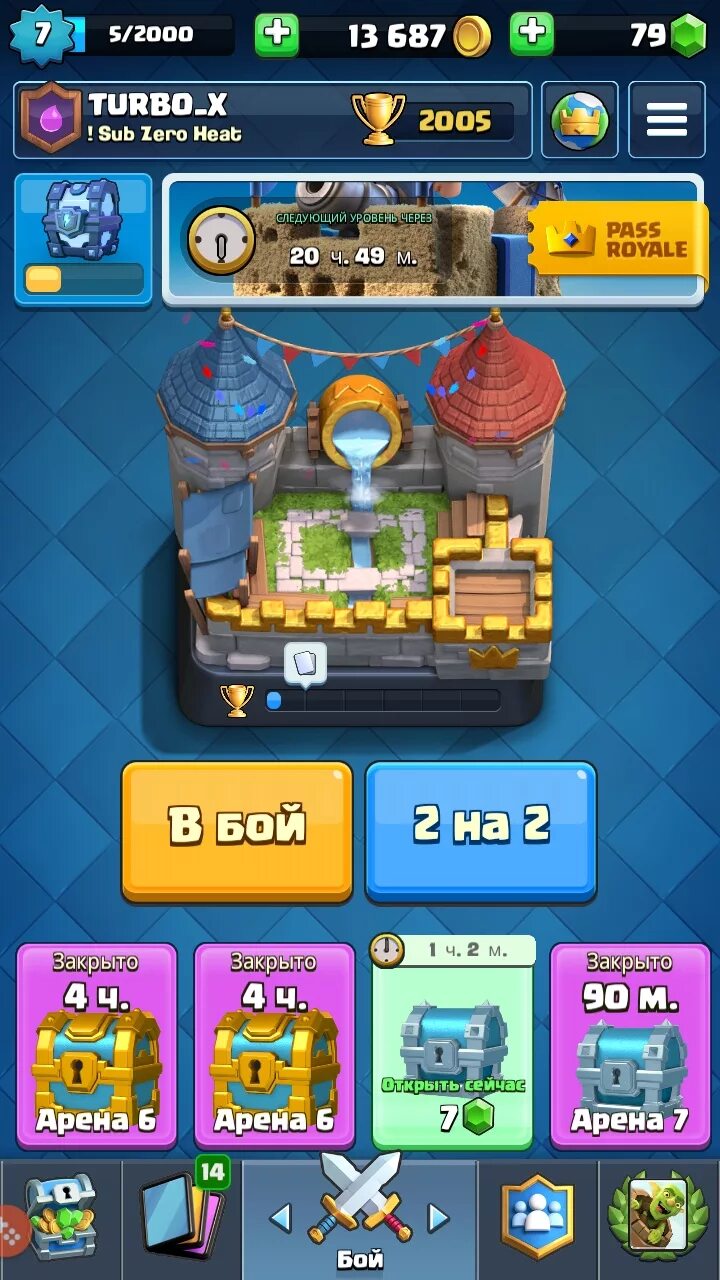Open the silver chest now for 7 gems

(452, 1043)
